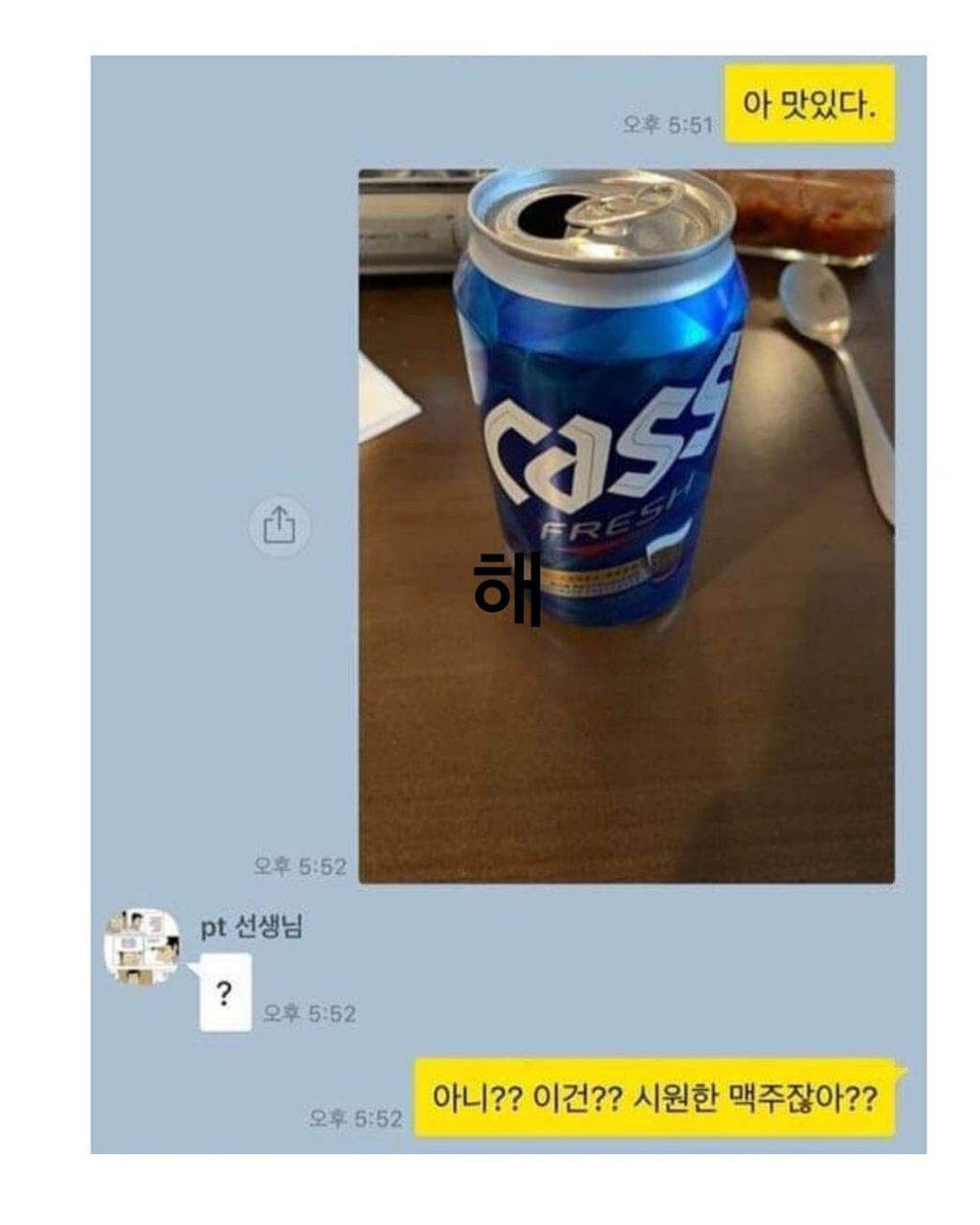The height and width of the screenshot is (1225, 980).
Task: View pt 선생님's profile picture
Action: 142,947
